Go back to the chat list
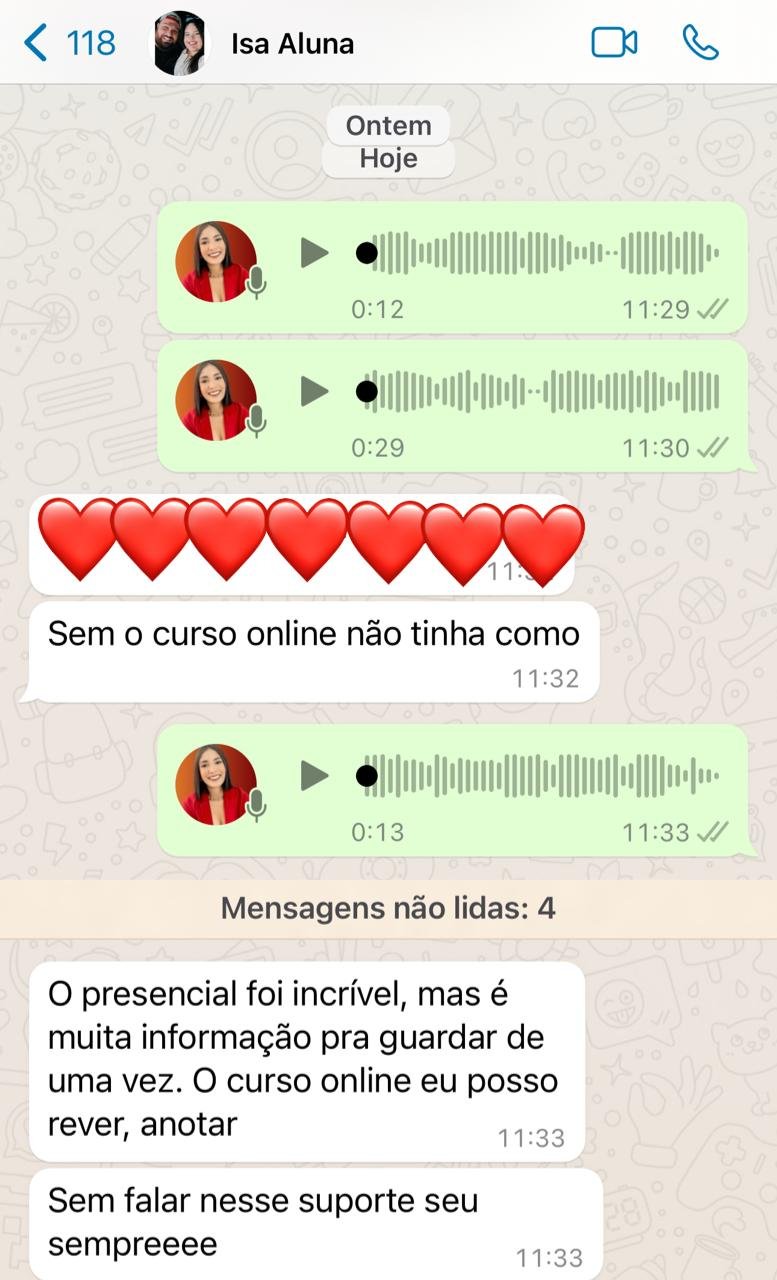The width and height of the screenshot is (777, 1280). [68, 44]
